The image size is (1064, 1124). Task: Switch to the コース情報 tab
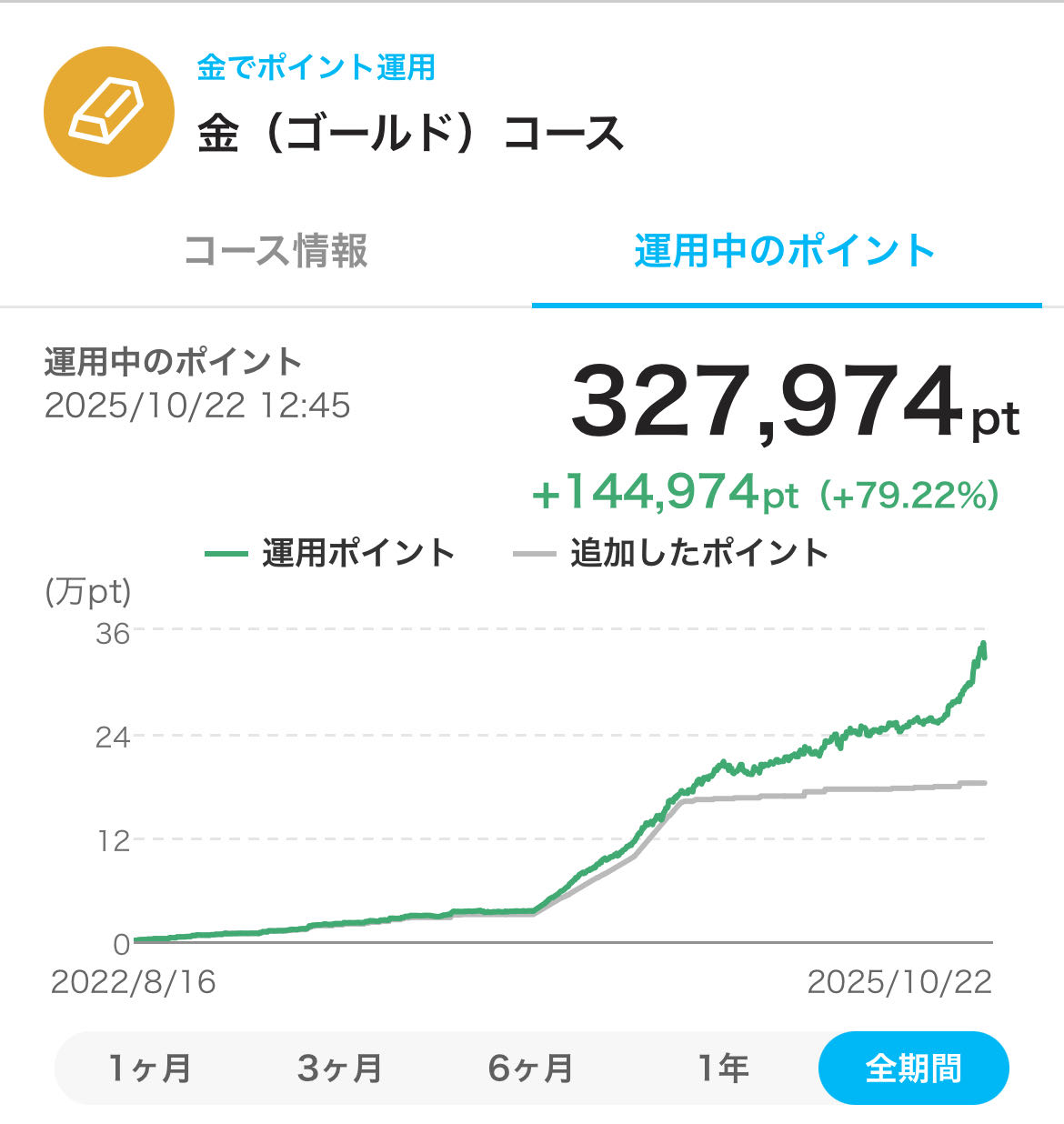pyautogui.click(x=276, y=252)
